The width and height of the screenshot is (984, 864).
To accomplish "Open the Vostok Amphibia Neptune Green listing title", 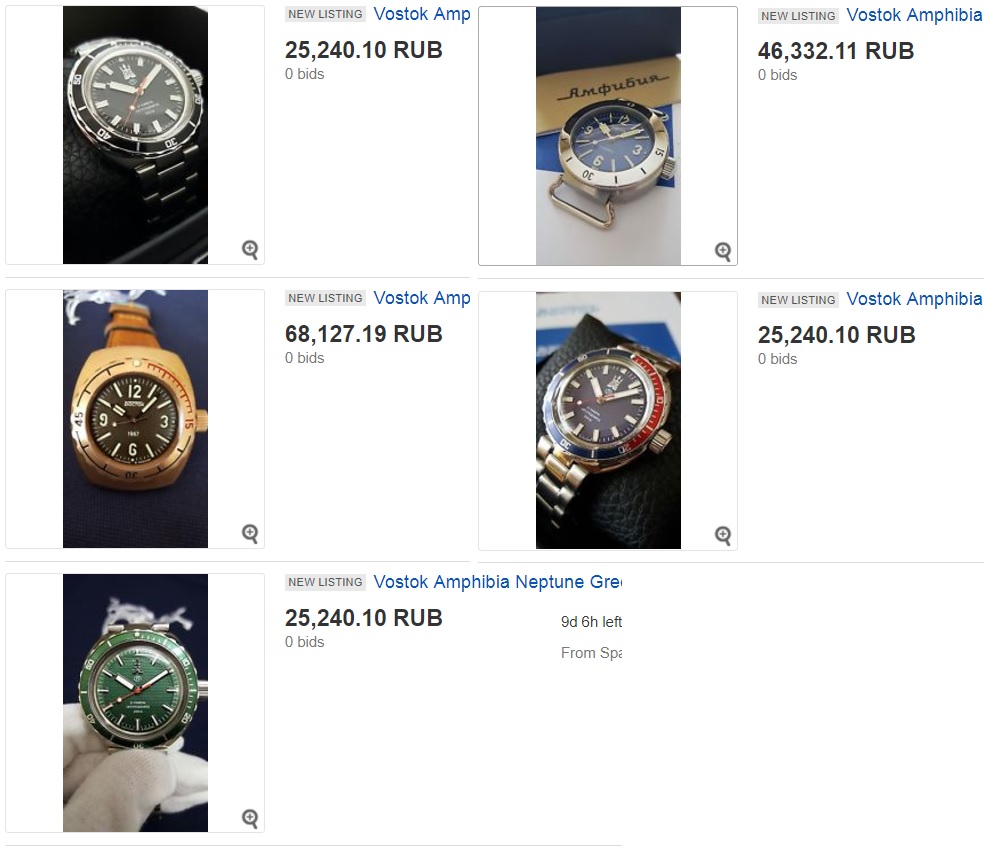I will pyautogui.click(x=497, y=582).
